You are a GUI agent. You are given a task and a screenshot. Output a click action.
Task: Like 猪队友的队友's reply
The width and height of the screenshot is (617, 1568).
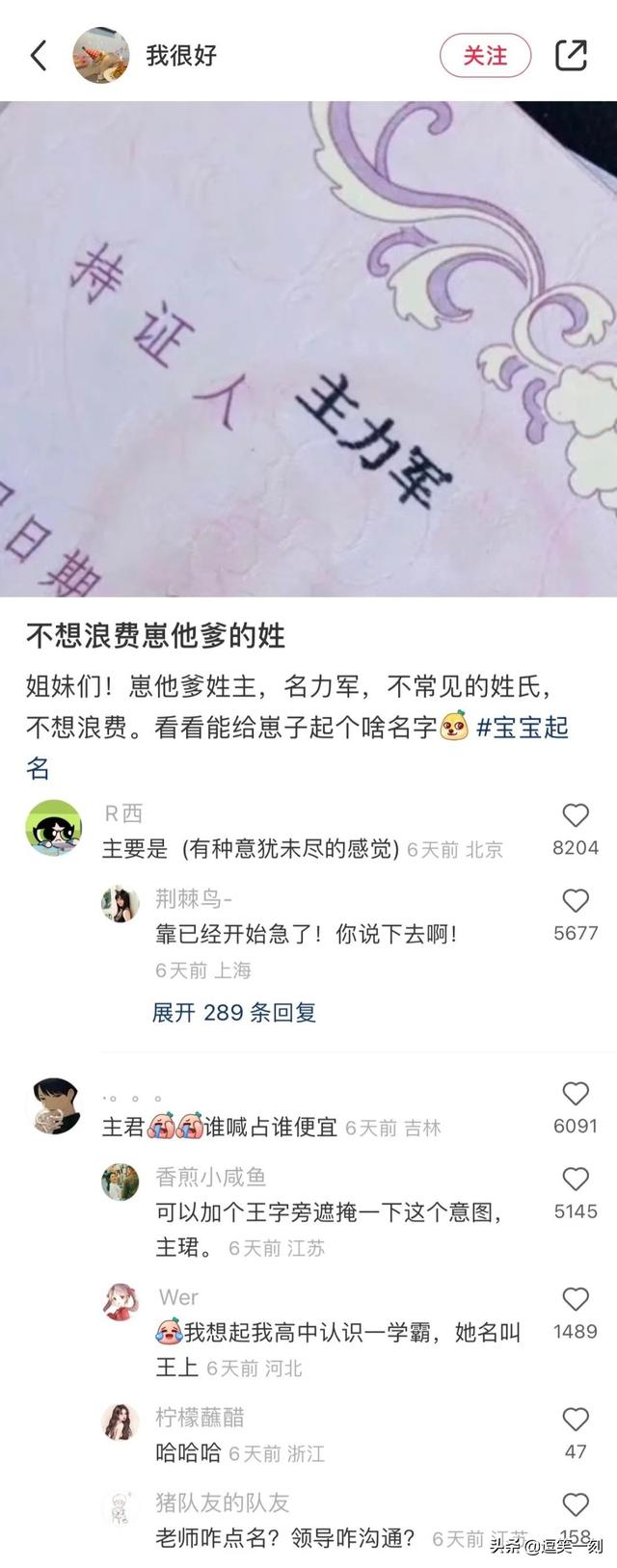pos(576,1505)
